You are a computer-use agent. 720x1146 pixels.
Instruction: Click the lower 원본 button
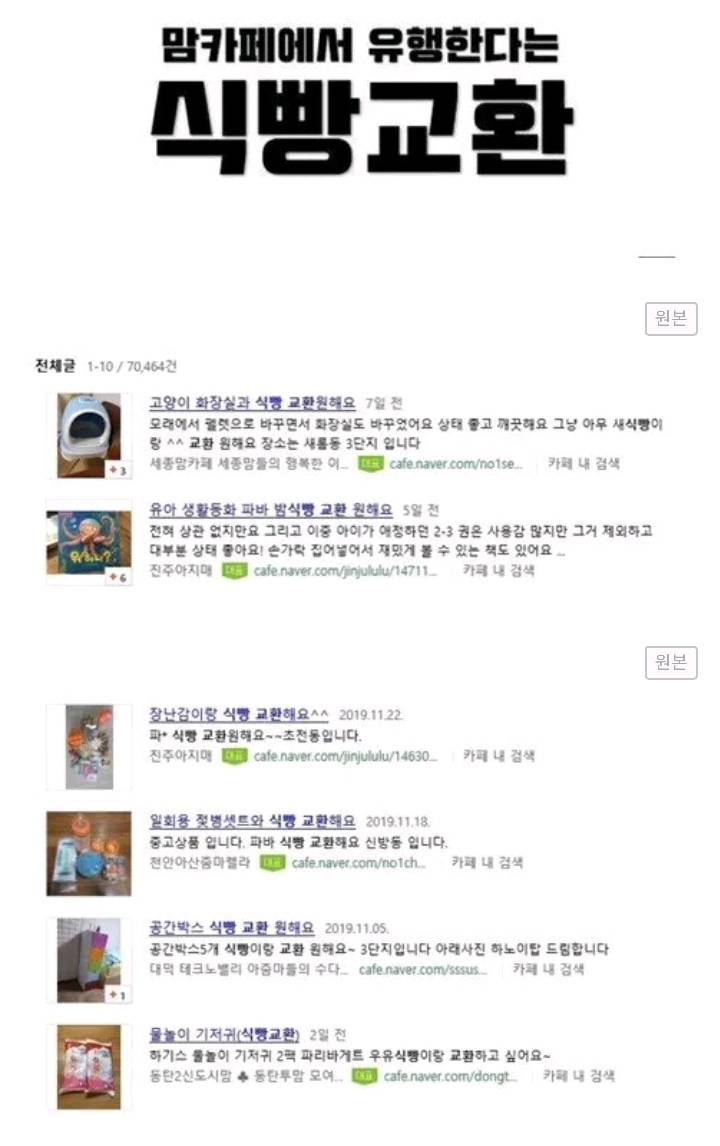pyautogui.click(x=670, y=663)
